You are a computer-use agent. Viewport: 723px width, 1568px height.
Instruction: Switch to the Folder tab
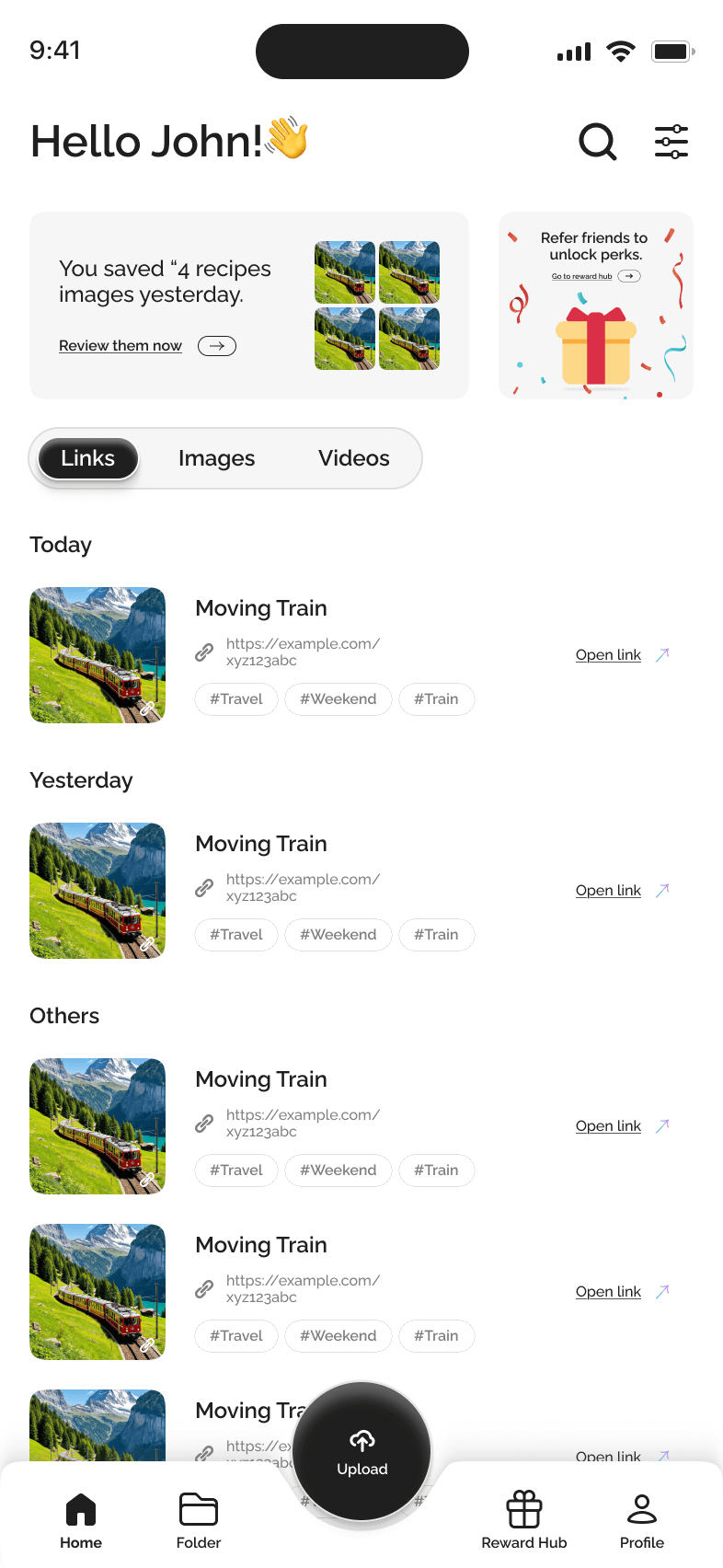pos(199,1521)
